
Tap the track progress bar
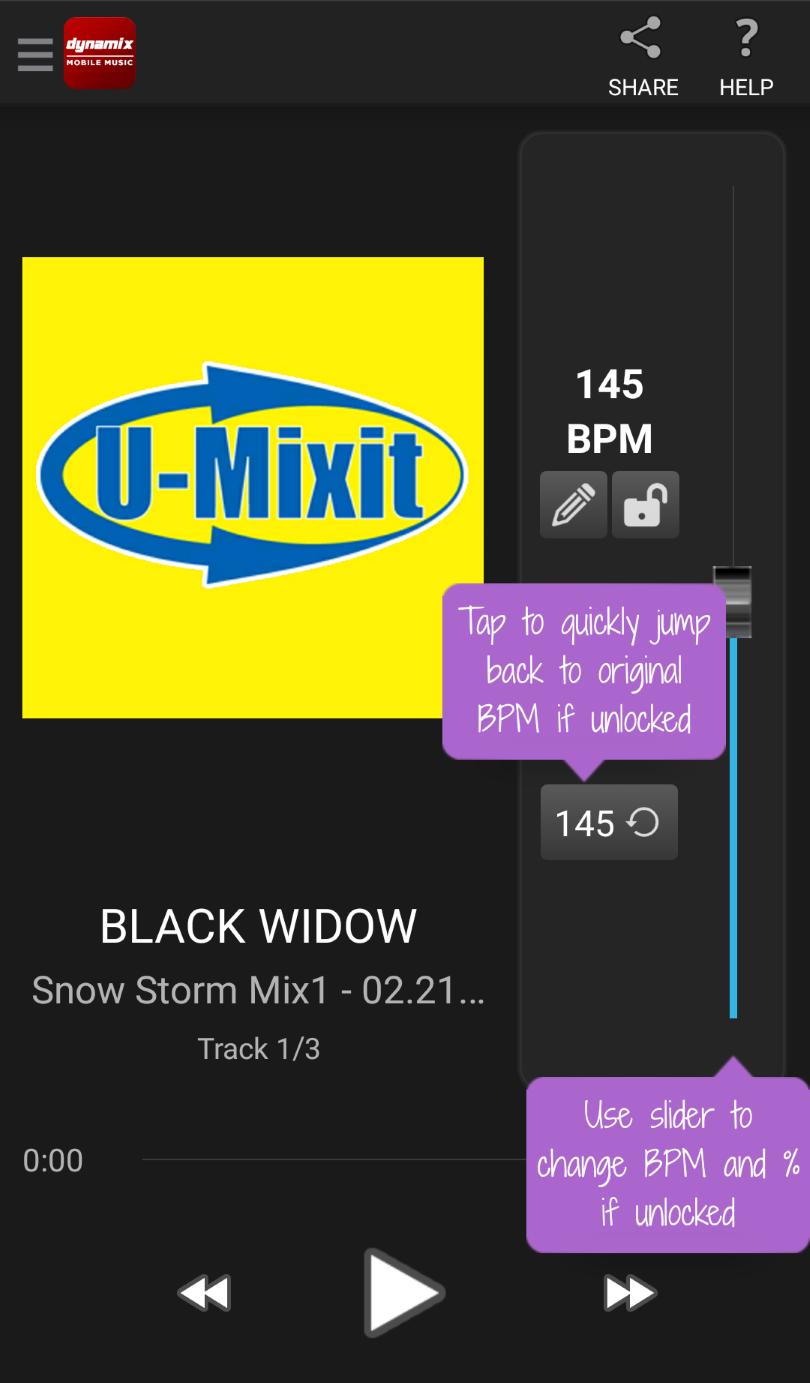330,1160
